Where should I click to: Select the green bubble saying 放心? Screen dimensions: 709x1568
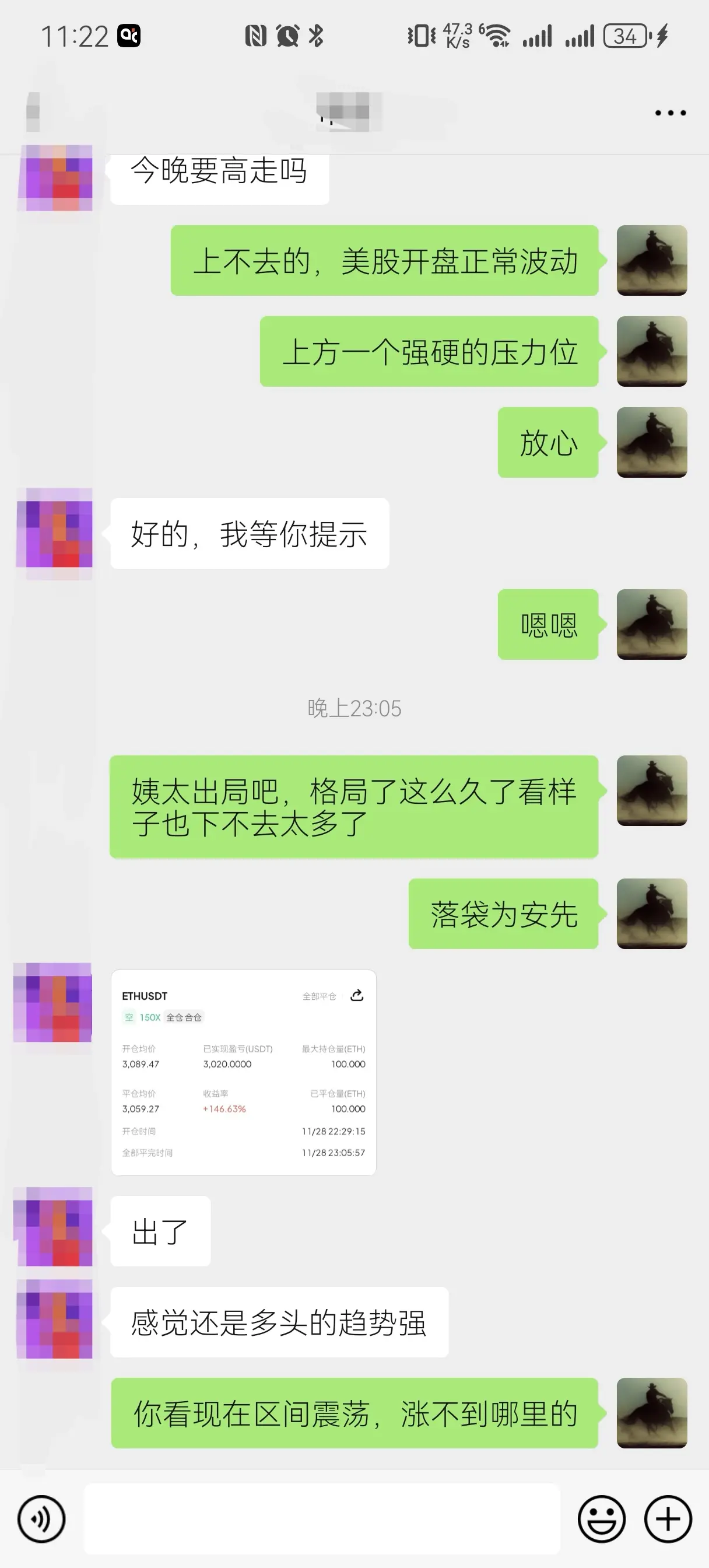pos(547,443)
